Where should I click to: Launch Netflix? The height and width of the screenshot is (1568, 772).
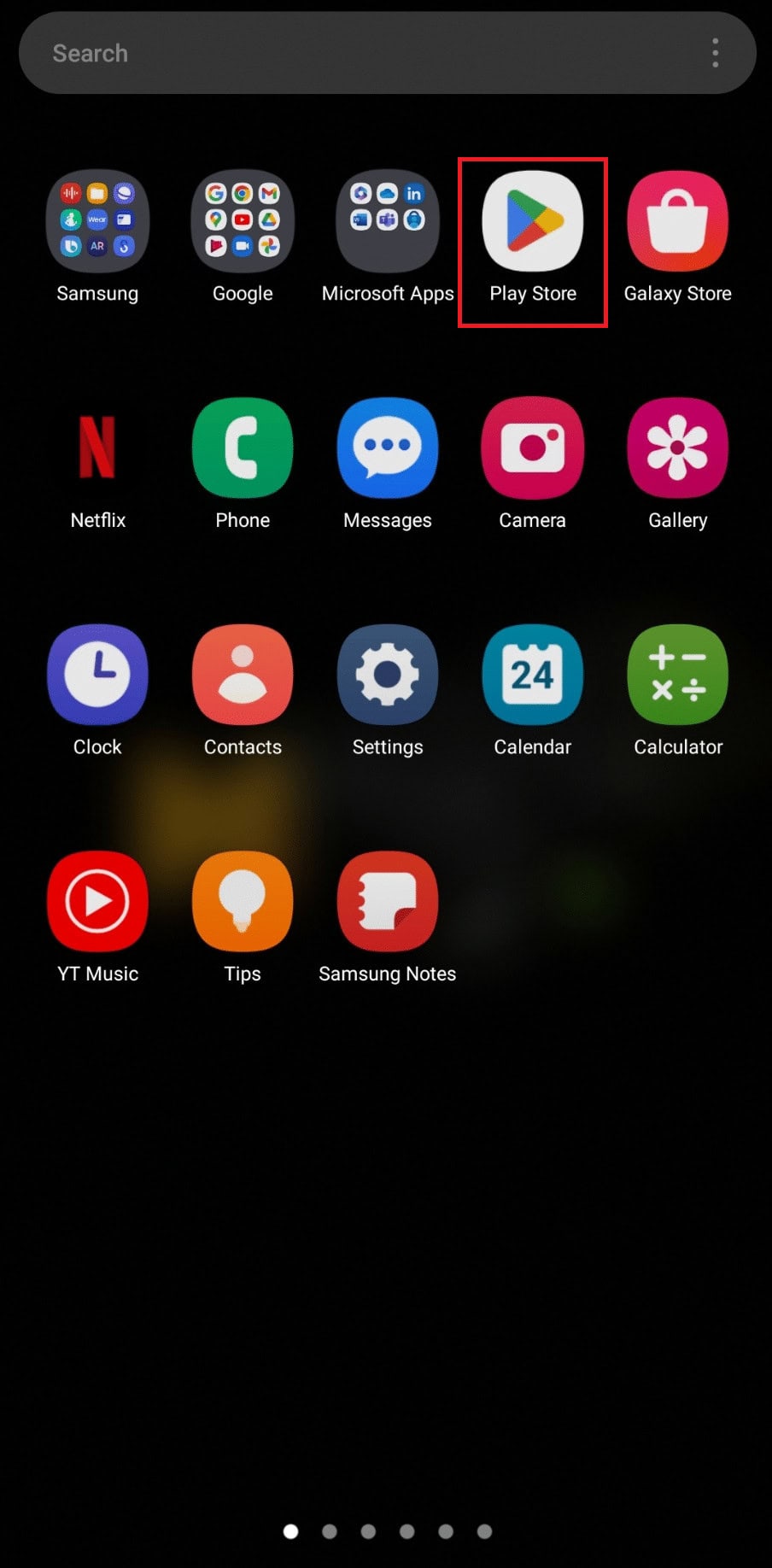pyautogui.click(x=97, y=448)
